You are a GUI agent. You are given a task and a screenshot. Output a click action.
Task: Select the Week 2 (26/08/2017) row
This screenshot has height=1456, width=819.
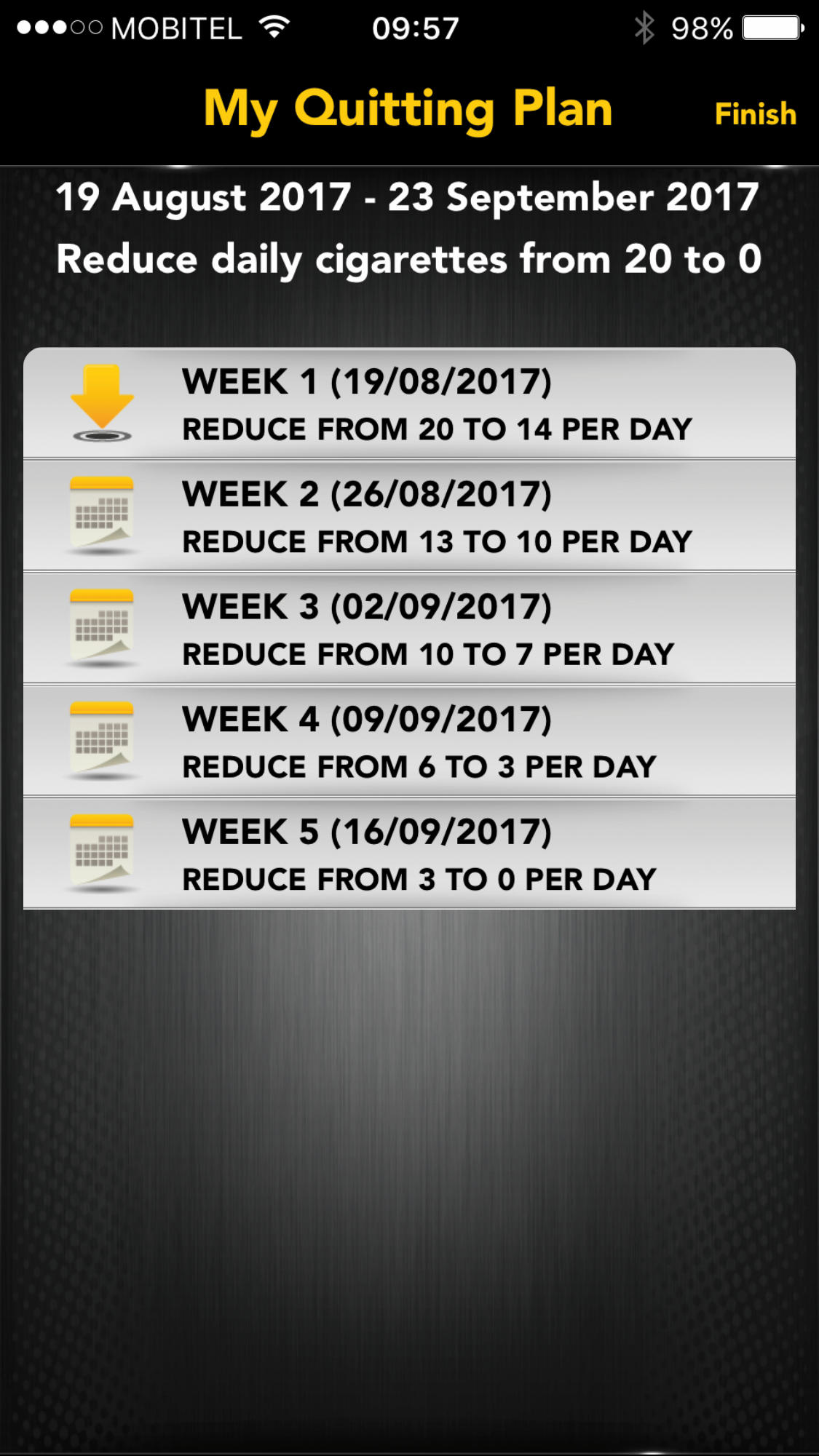(x=409, y=516)
